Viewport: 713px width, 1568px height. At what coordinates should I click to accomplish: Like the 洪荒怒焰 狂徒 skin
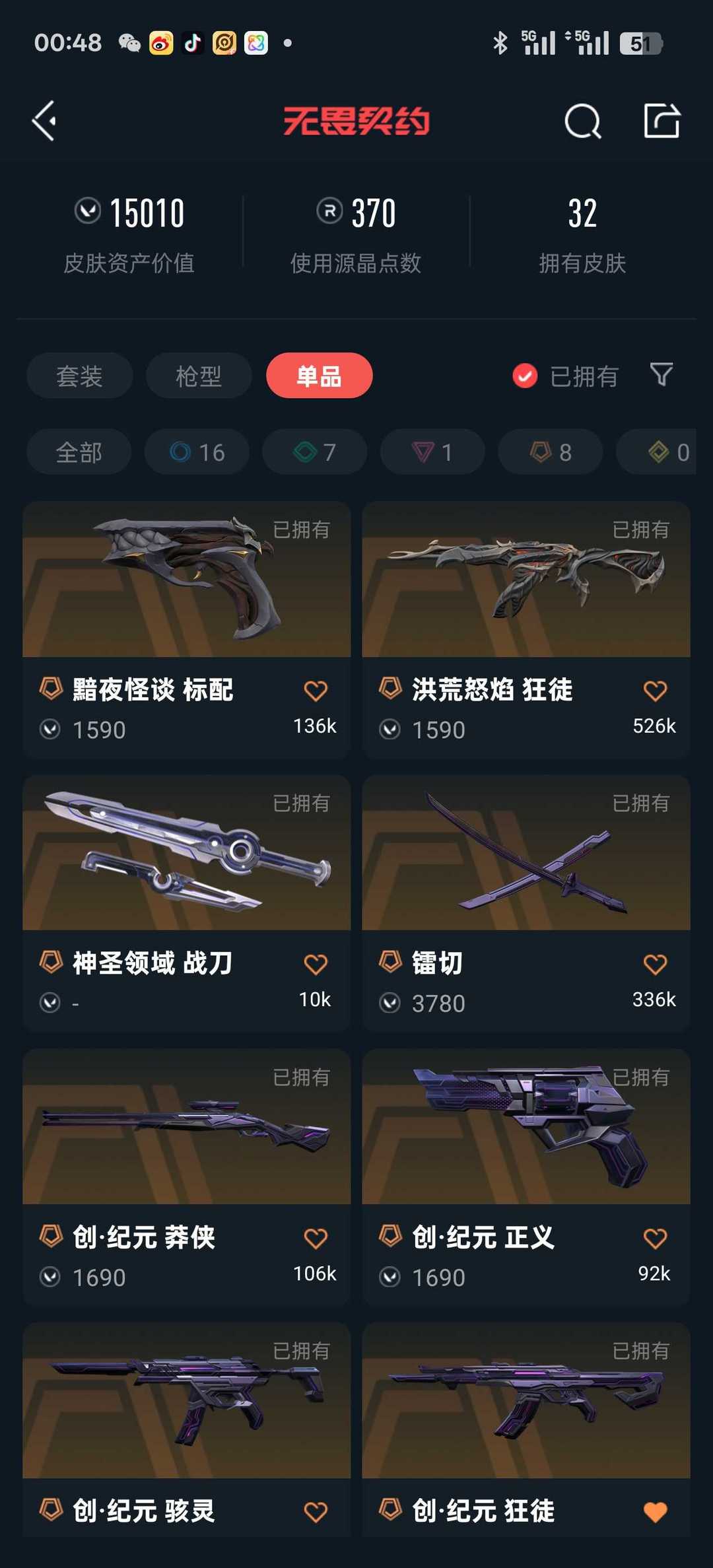coord(655,691)
